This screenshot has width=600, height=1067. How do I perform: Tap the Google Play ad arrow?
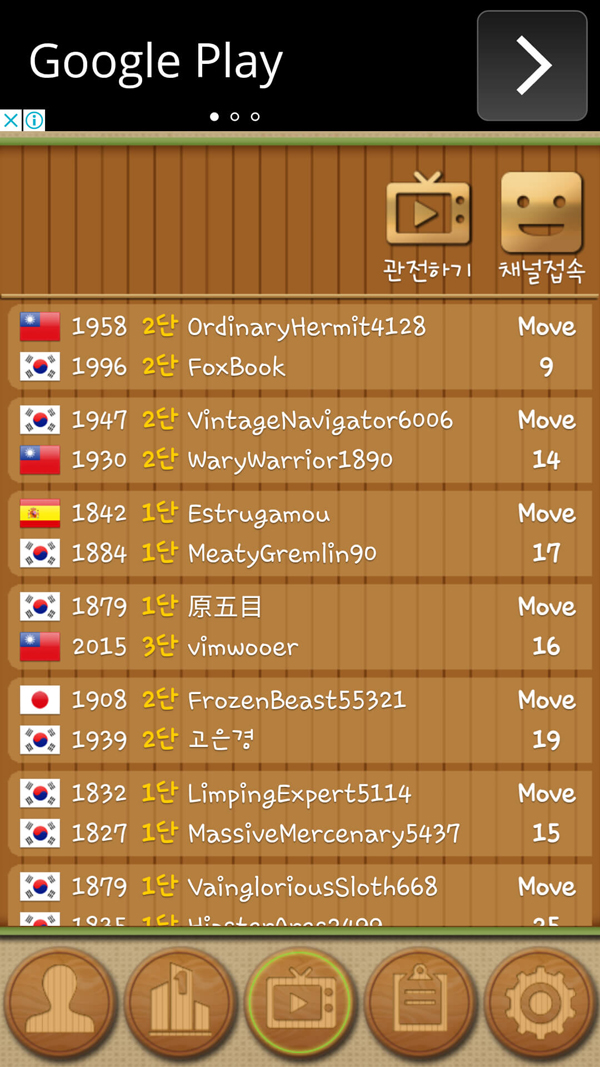click(x=531, y=66)
